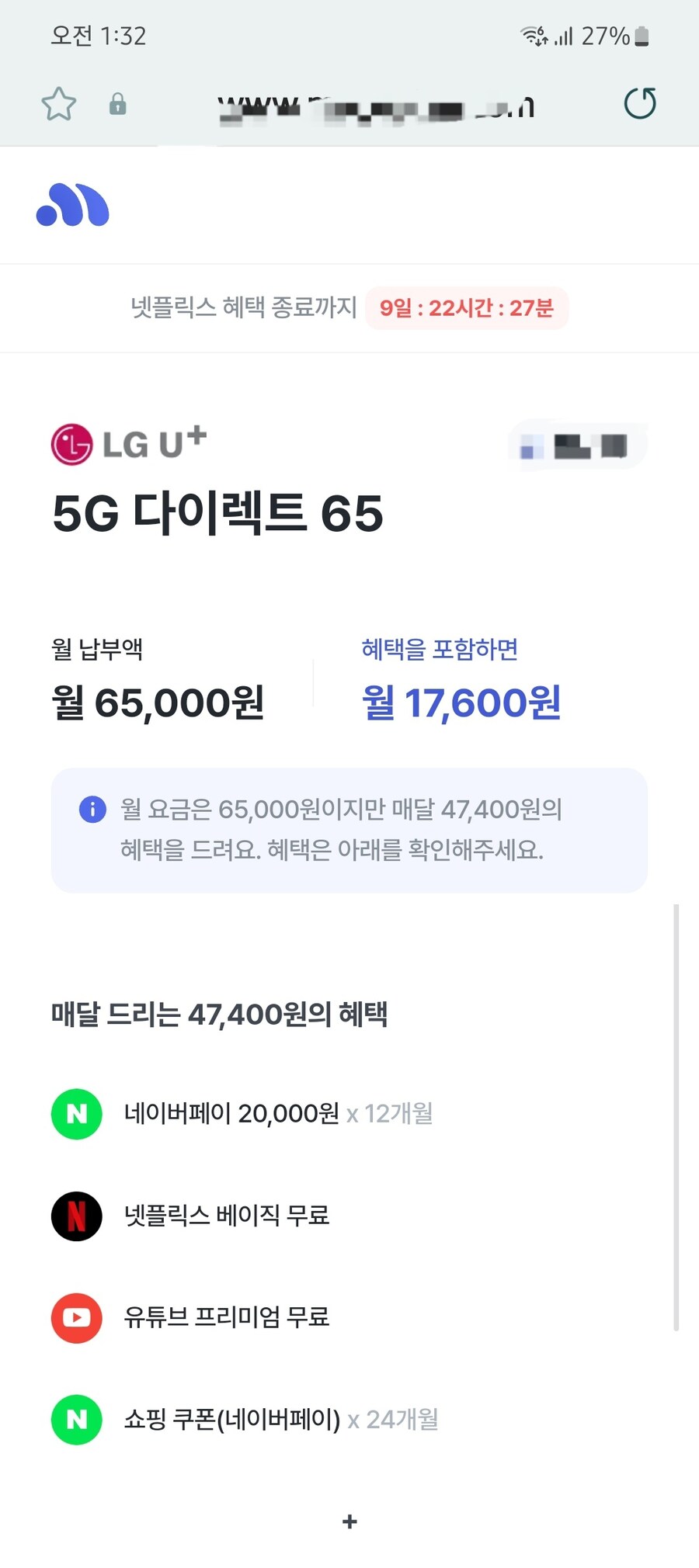Image resolution: width=699 pixels, height=1568 pixels.
Task: Expand more benefits with the plus button
Action: (x=349, y=1522)
